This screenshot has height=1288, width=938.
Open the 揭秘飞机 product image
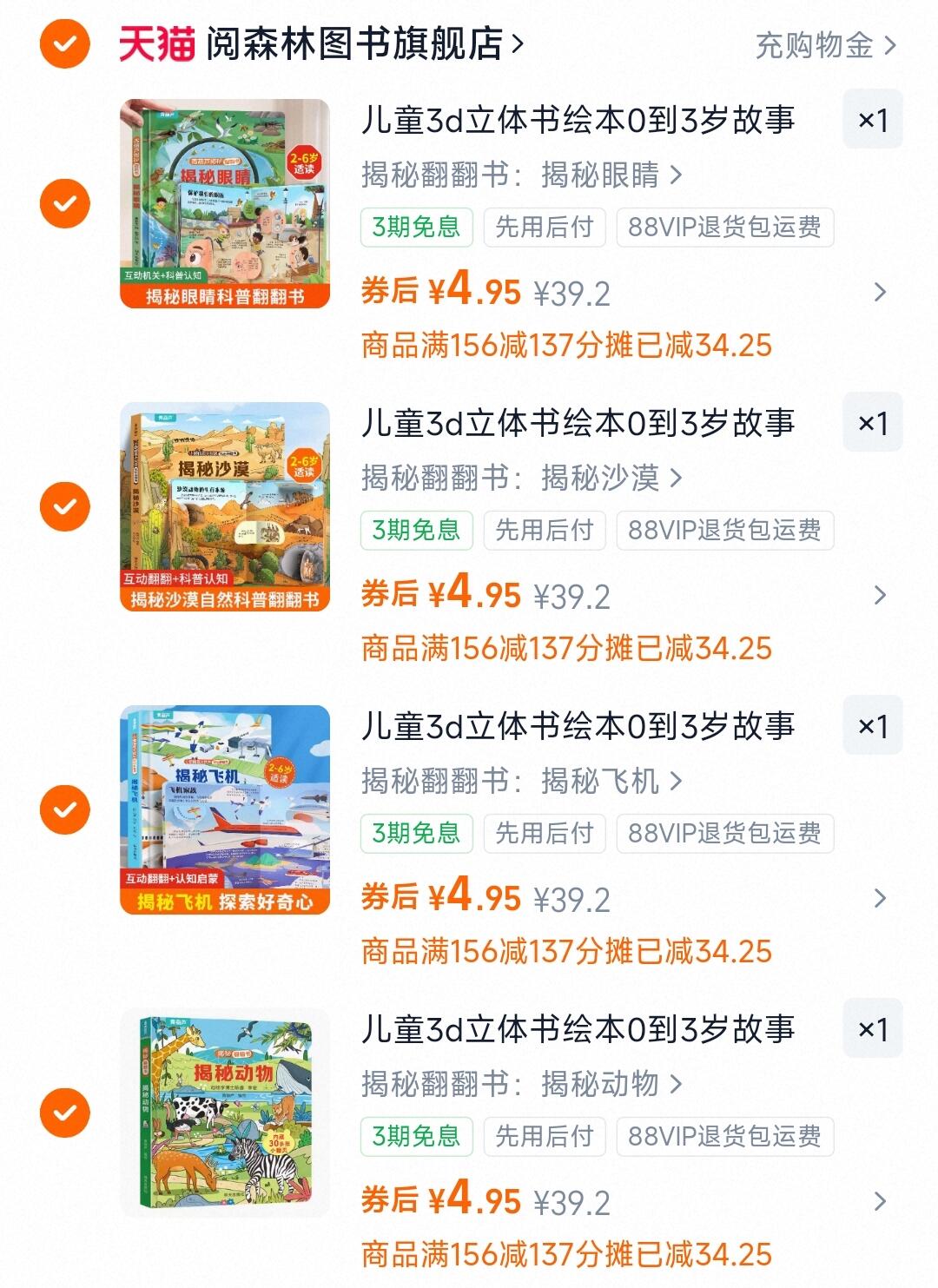click(225, 809)
